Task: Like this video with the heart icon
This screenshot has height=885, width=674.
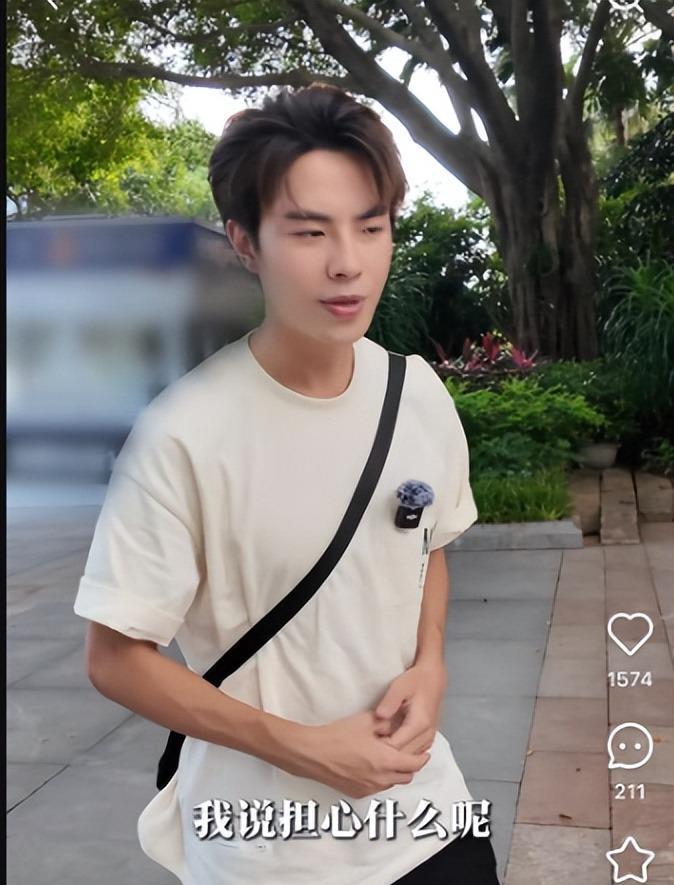Action: [630, 633]
